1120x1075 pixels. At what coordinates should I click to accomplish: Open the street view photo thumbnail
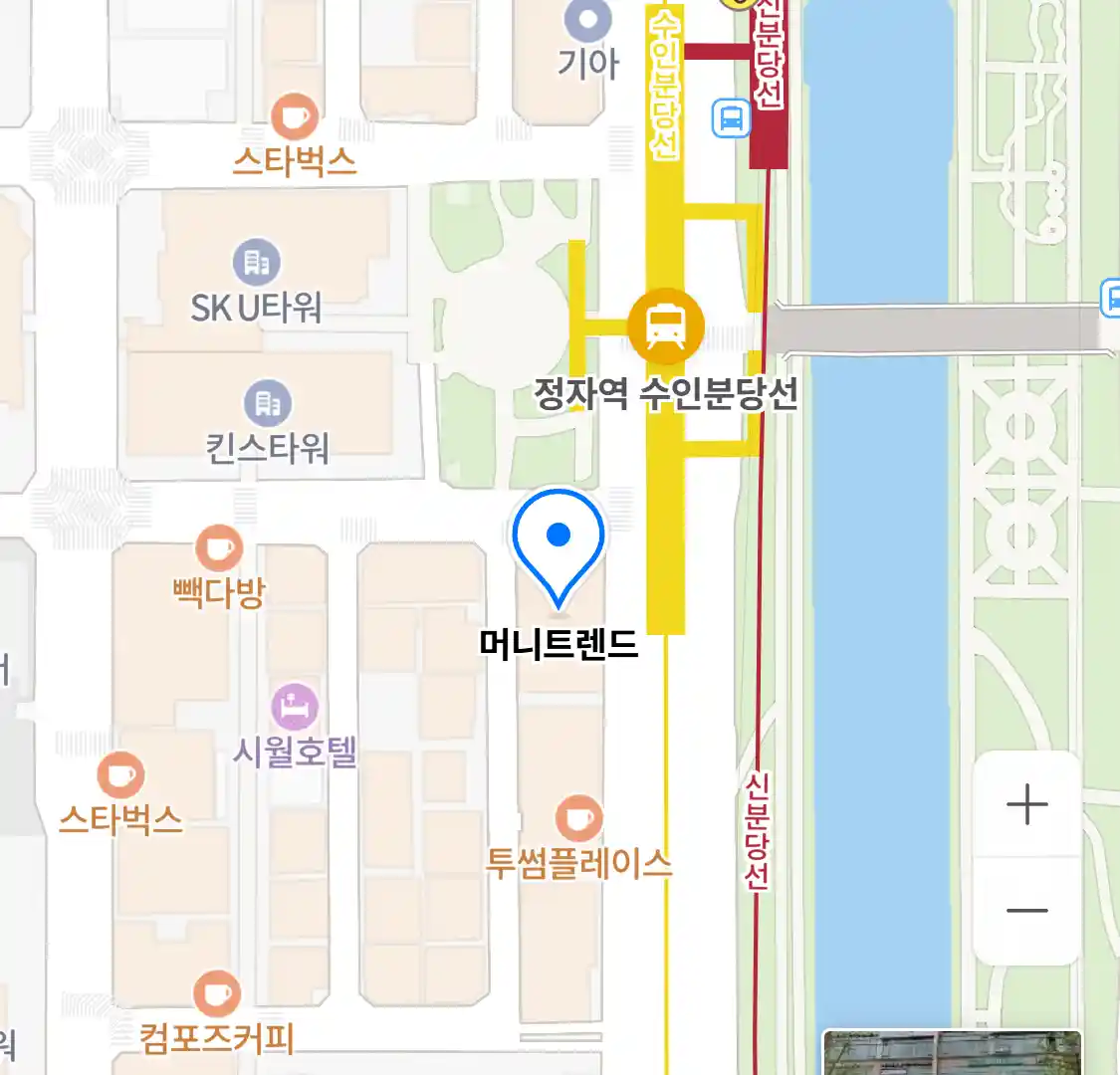tap(952, 1053)
